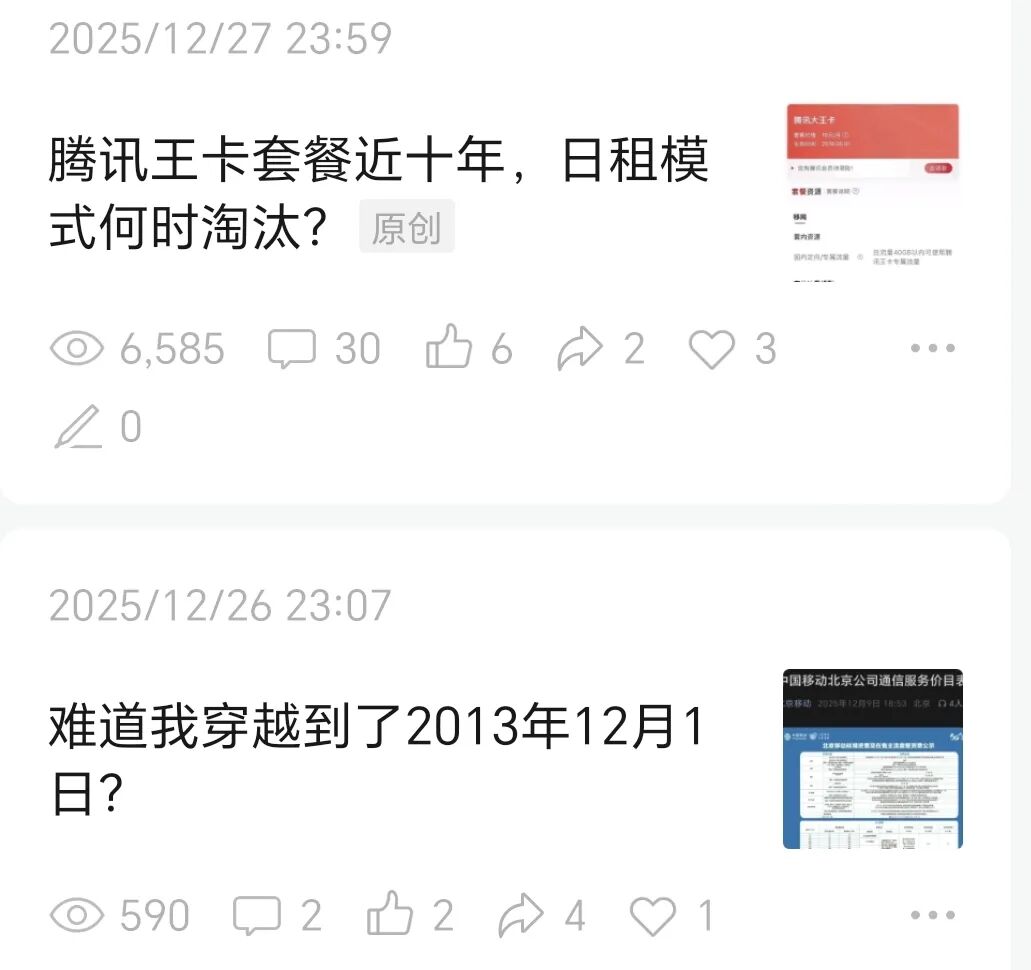
Task: Open thumbnail of the 腾讯王卡 article
Action: click(x=872, y=193)
